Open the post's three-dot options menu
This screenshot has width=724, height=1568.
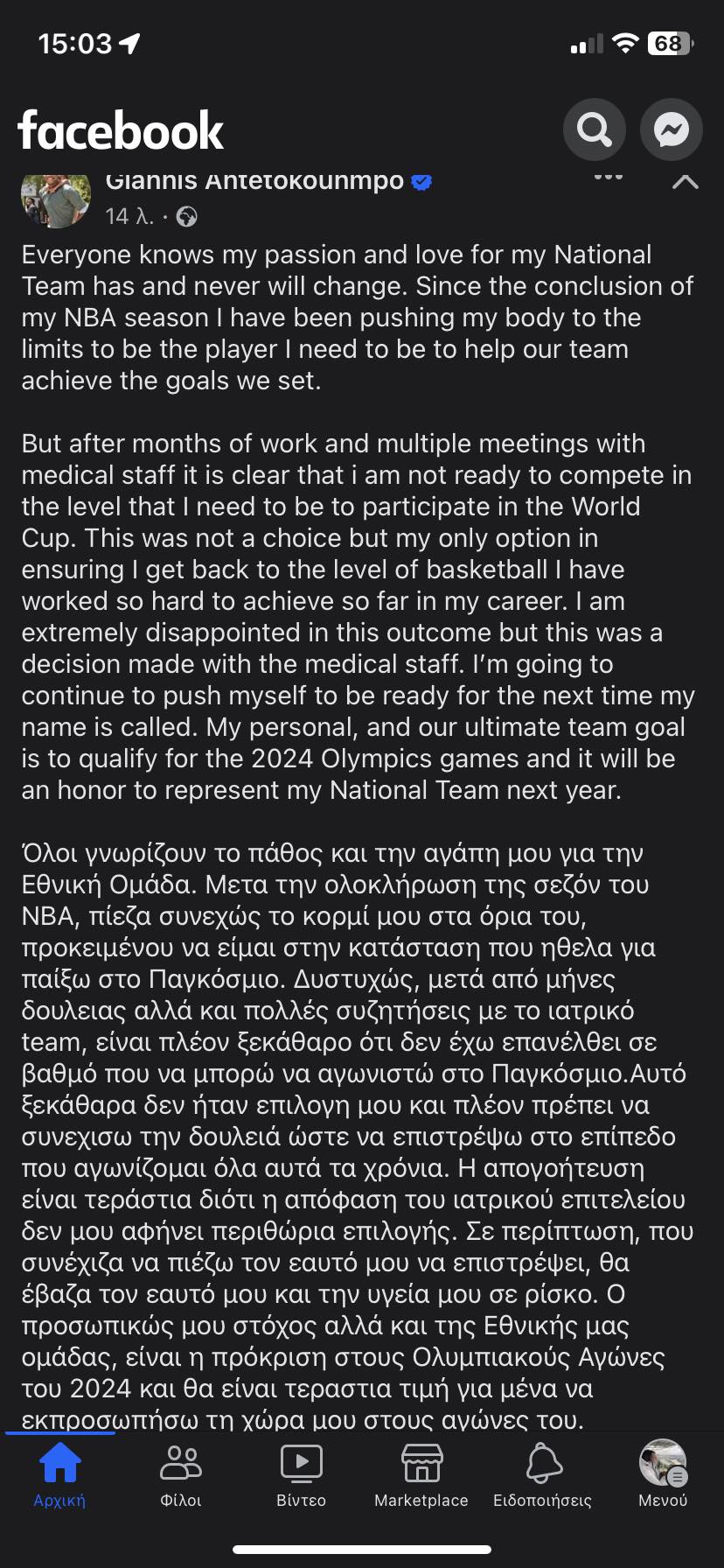pos(608,178)
